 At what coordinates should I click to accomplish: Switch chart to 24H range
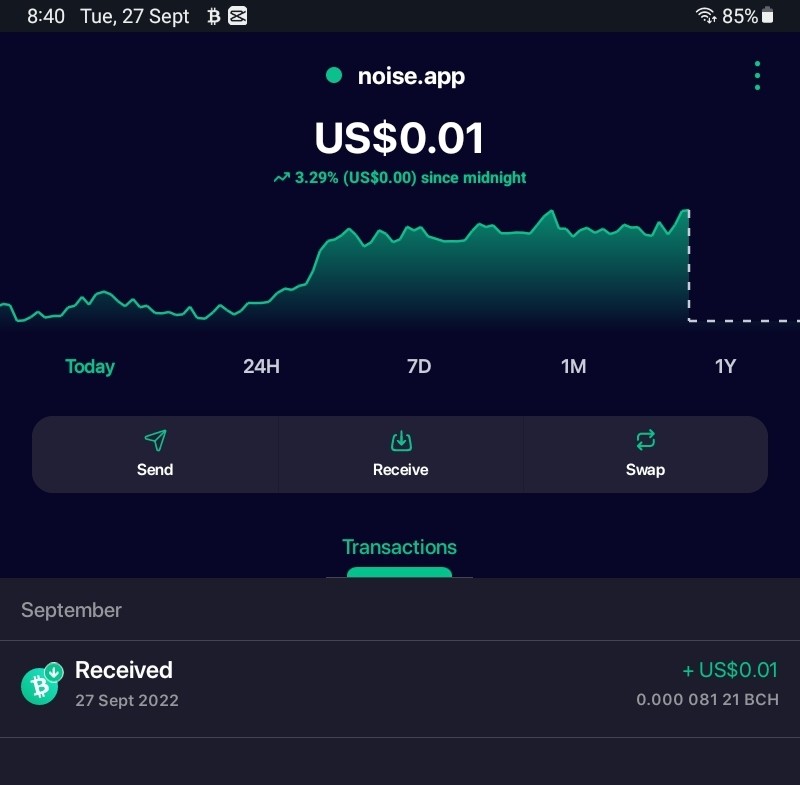point(261,366)
